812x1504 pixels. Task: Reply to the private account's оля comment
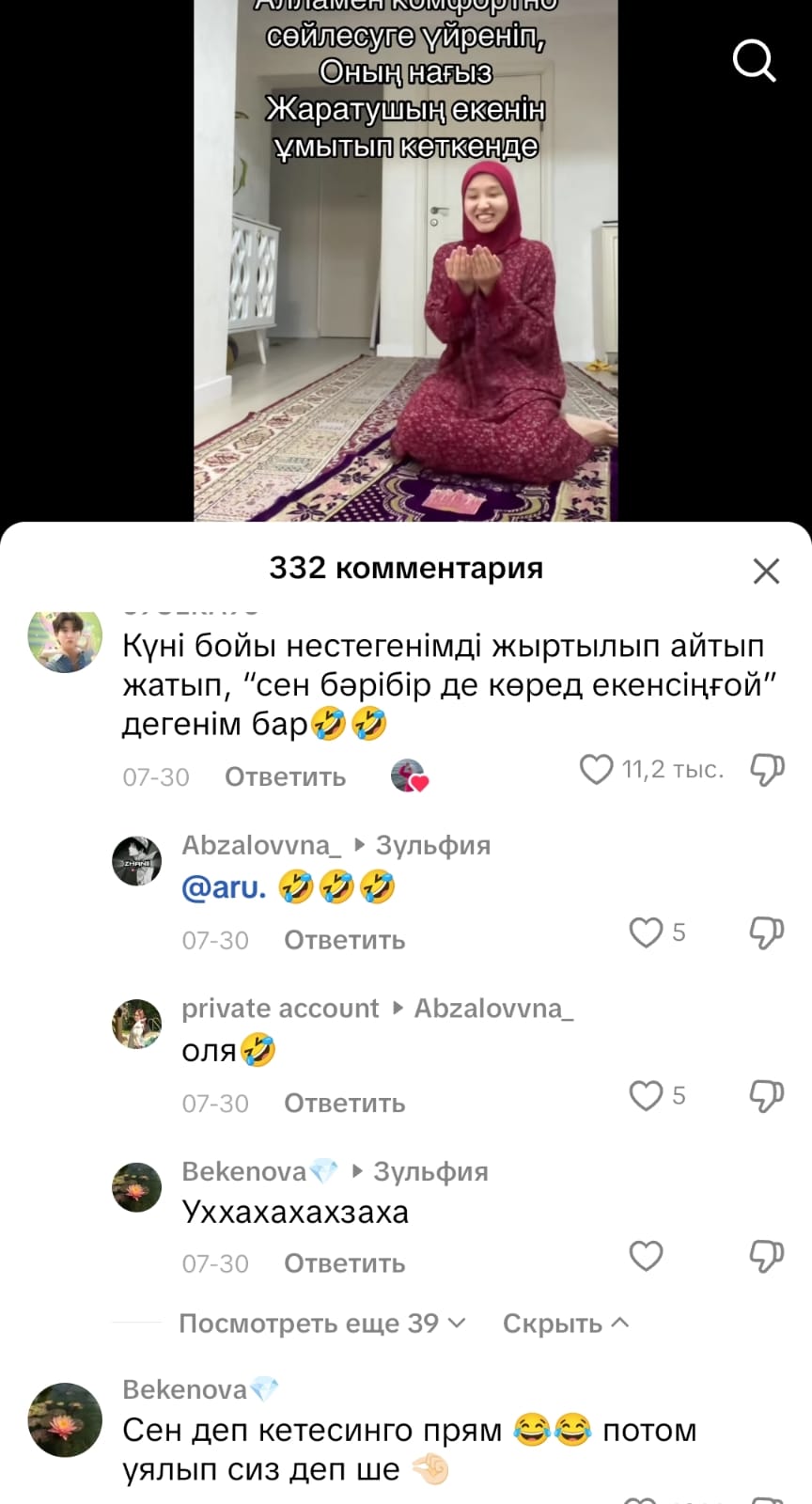pos(344,1103)
